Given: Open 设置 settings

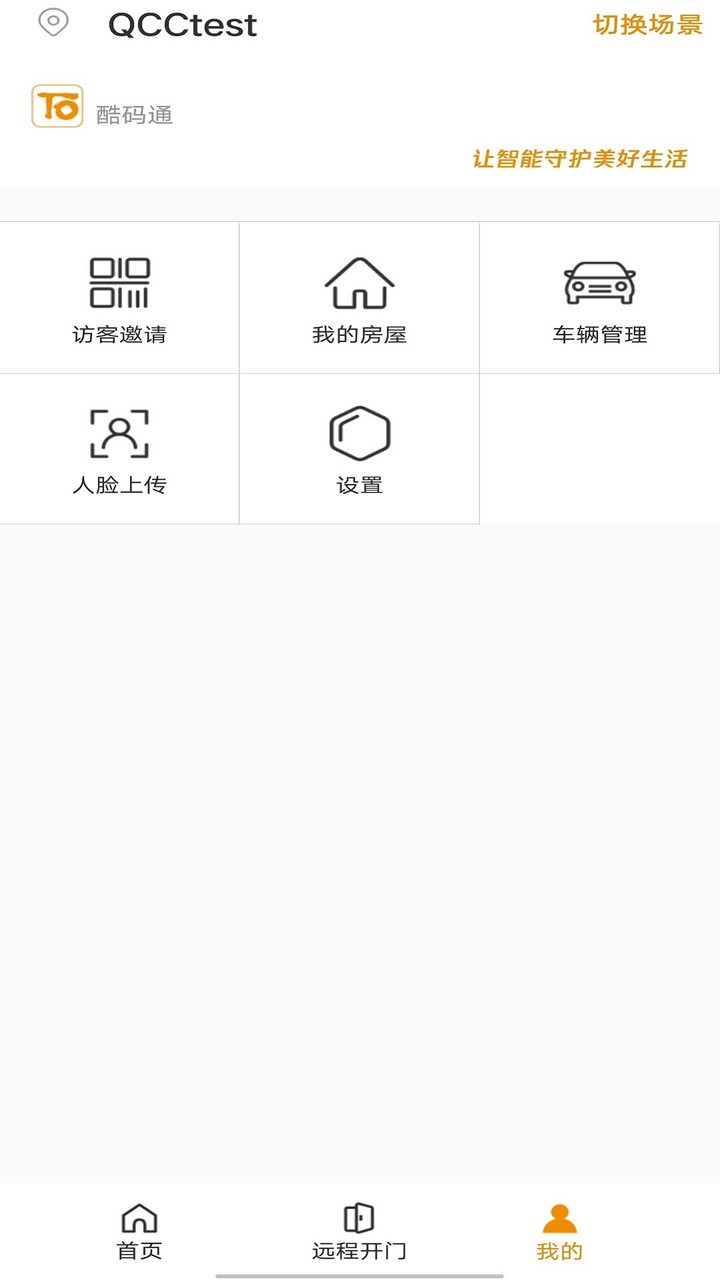Looking at the screenshot, I should pyautogui.click(x=359, y=449).
